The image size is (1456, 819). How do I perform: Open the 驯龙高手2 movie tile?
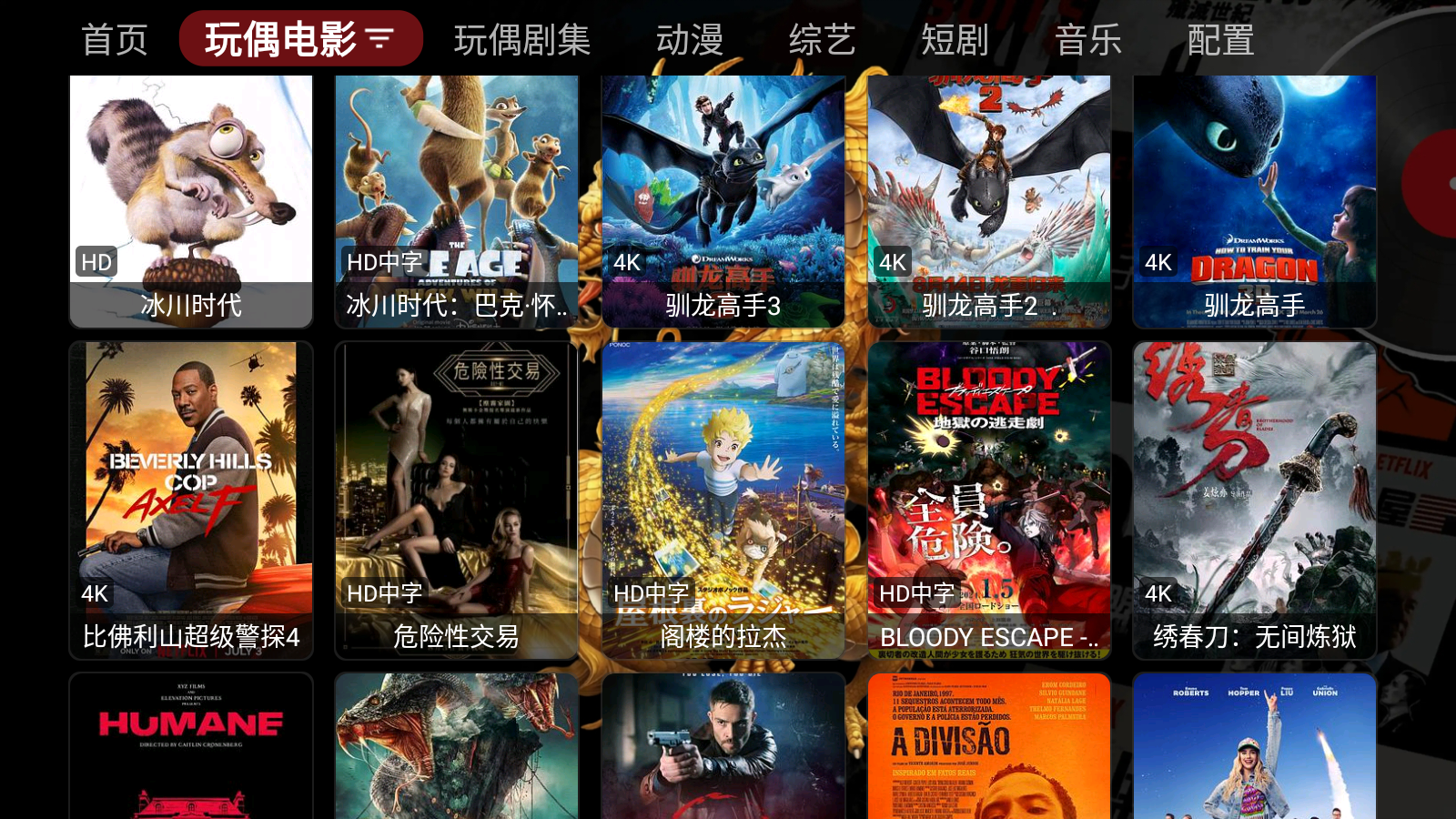989,201
